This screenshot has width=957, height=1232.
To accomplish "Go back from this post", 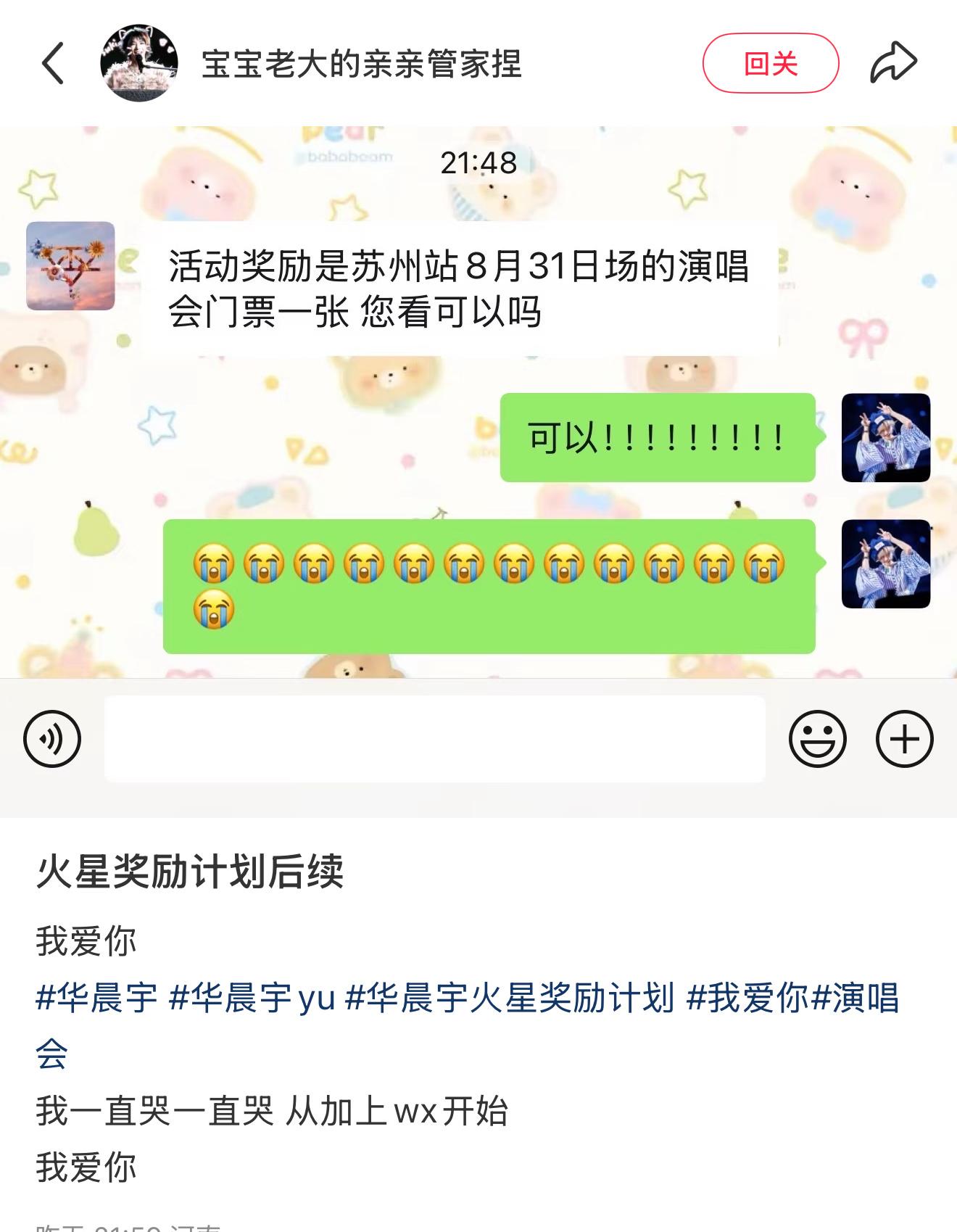I will (53, 64).
